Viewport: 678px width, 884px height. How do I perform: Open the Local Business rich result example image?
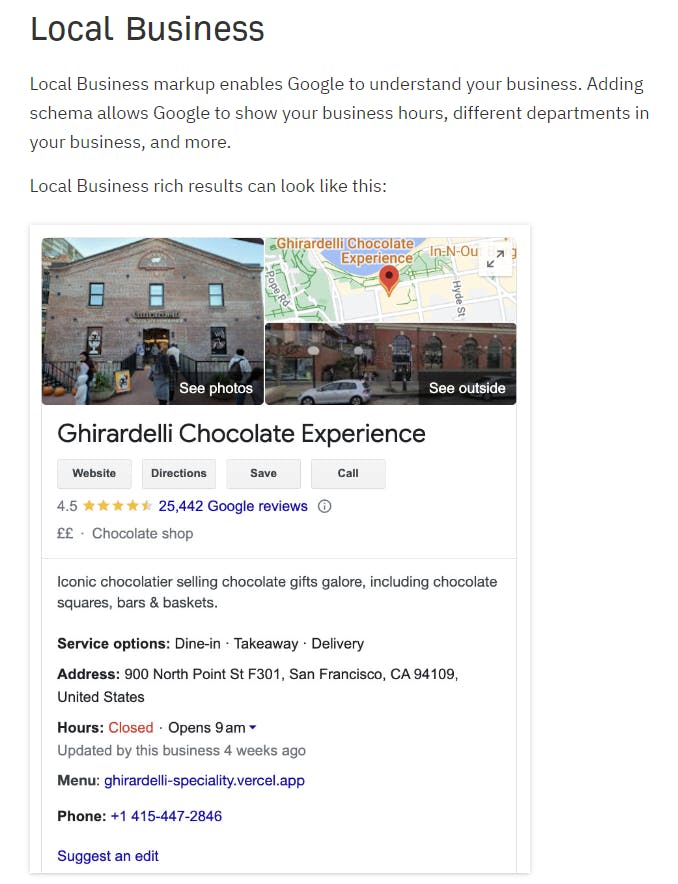pyautogui.click(x=279, y=548)
